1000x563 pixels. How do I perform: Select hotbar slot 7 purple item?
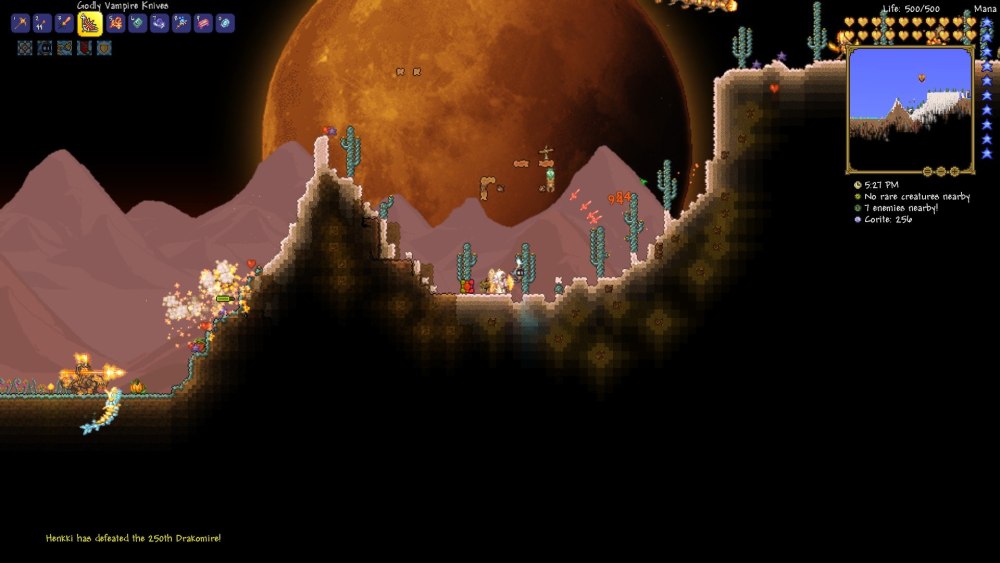tap(159, 22)
